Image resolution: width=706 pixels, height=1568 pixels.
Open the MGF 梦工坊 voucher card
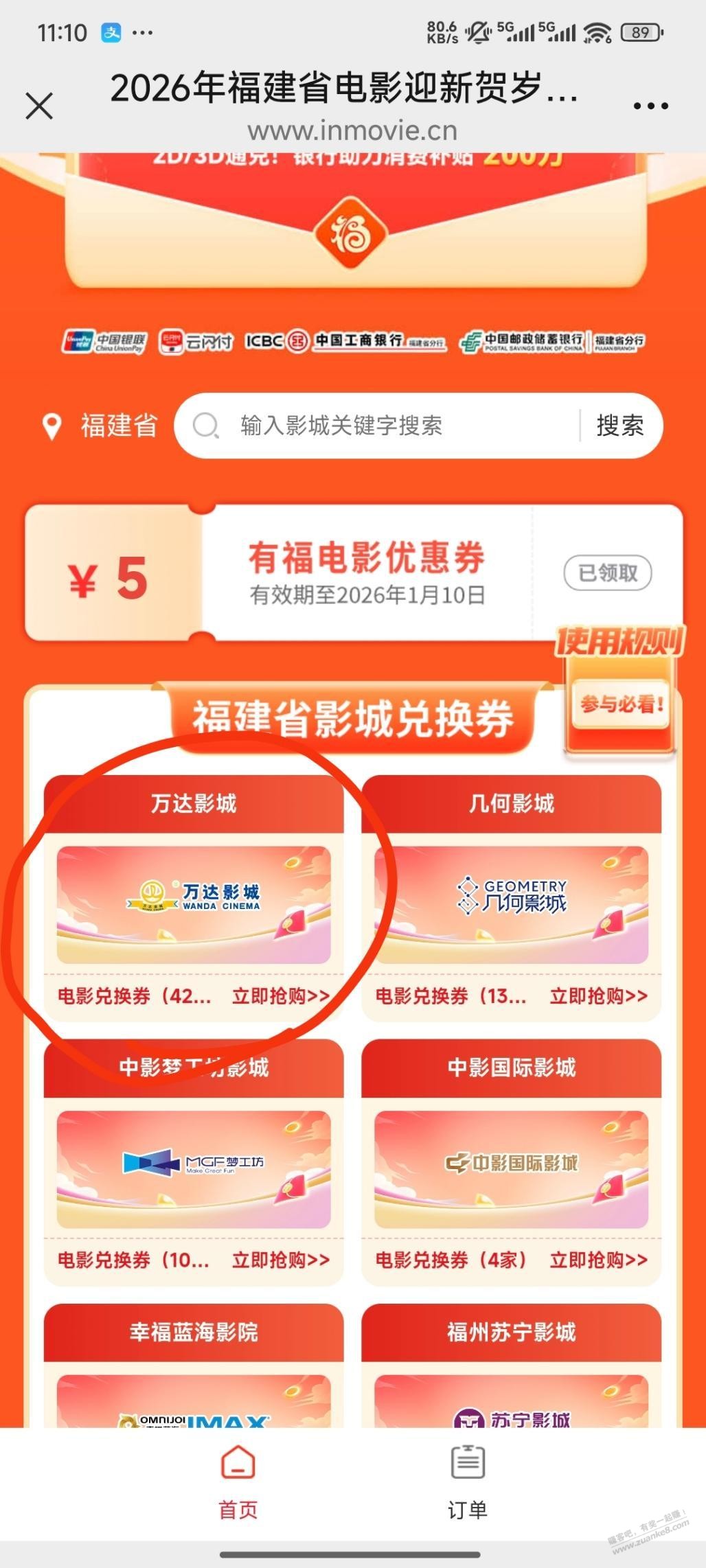194,1169
